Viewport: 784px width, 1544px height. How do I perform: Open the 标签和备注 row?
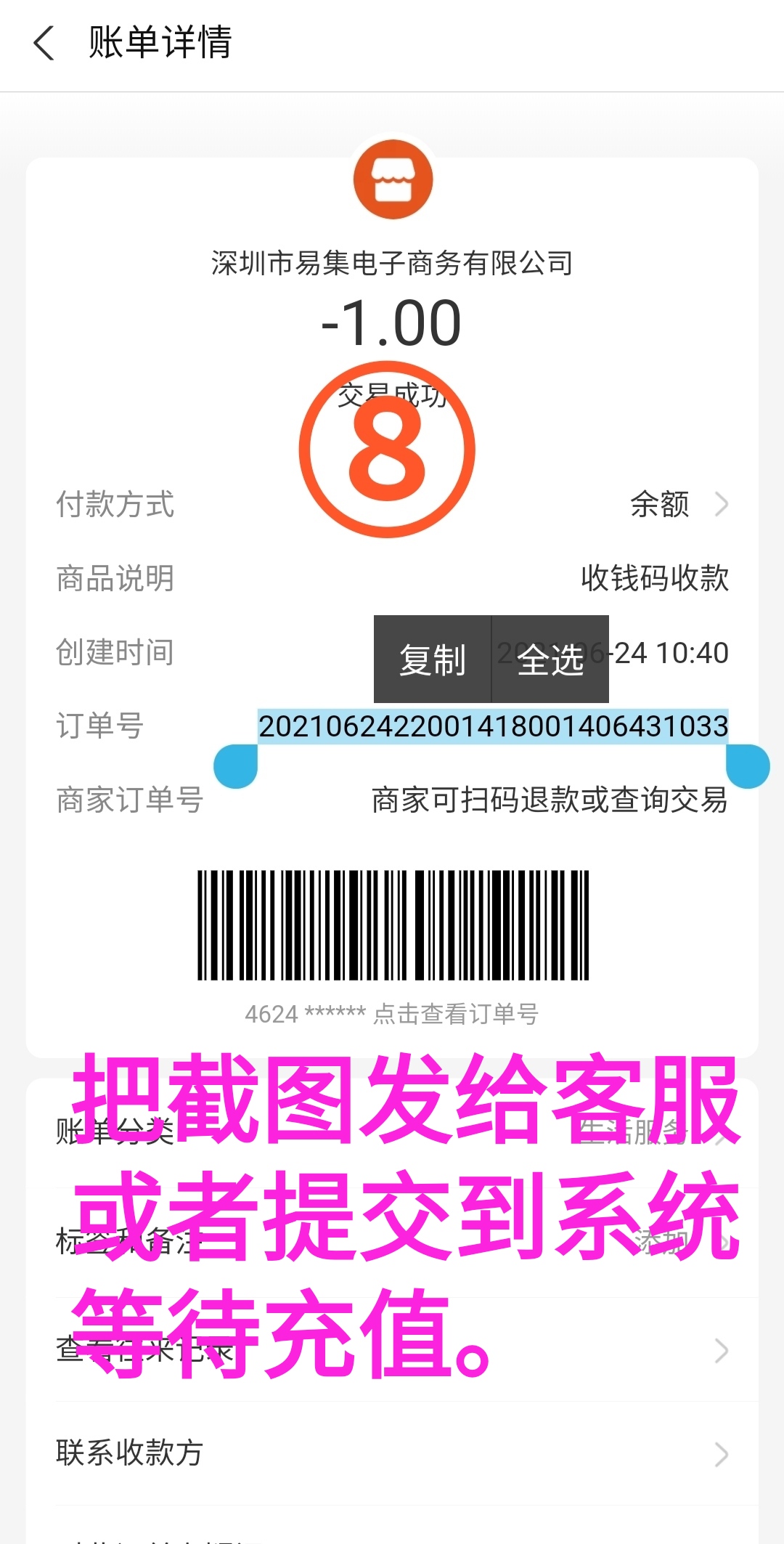[392, 1242]
